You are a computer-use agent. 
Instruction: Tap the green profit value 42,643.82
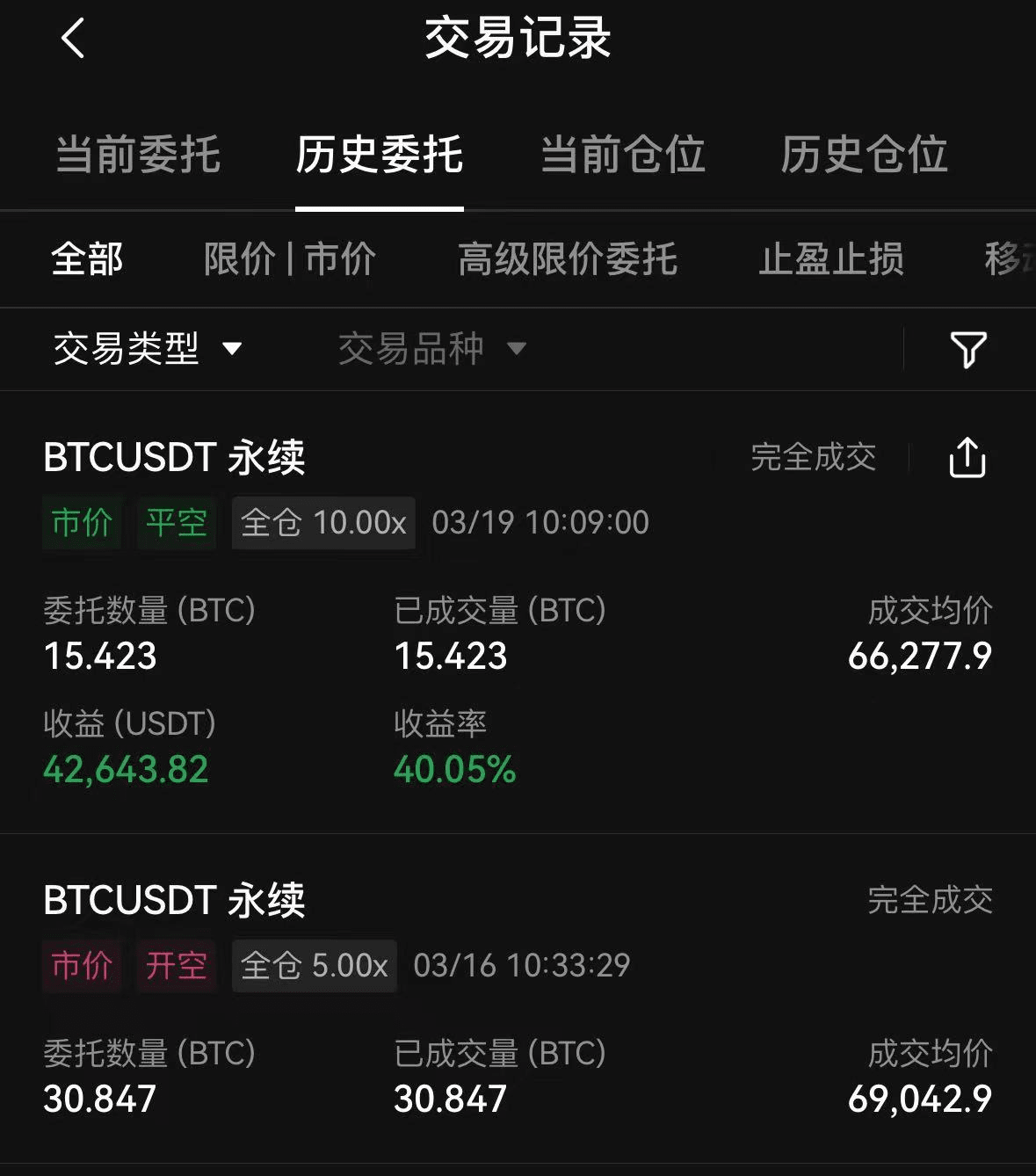(x=126, y=769)
